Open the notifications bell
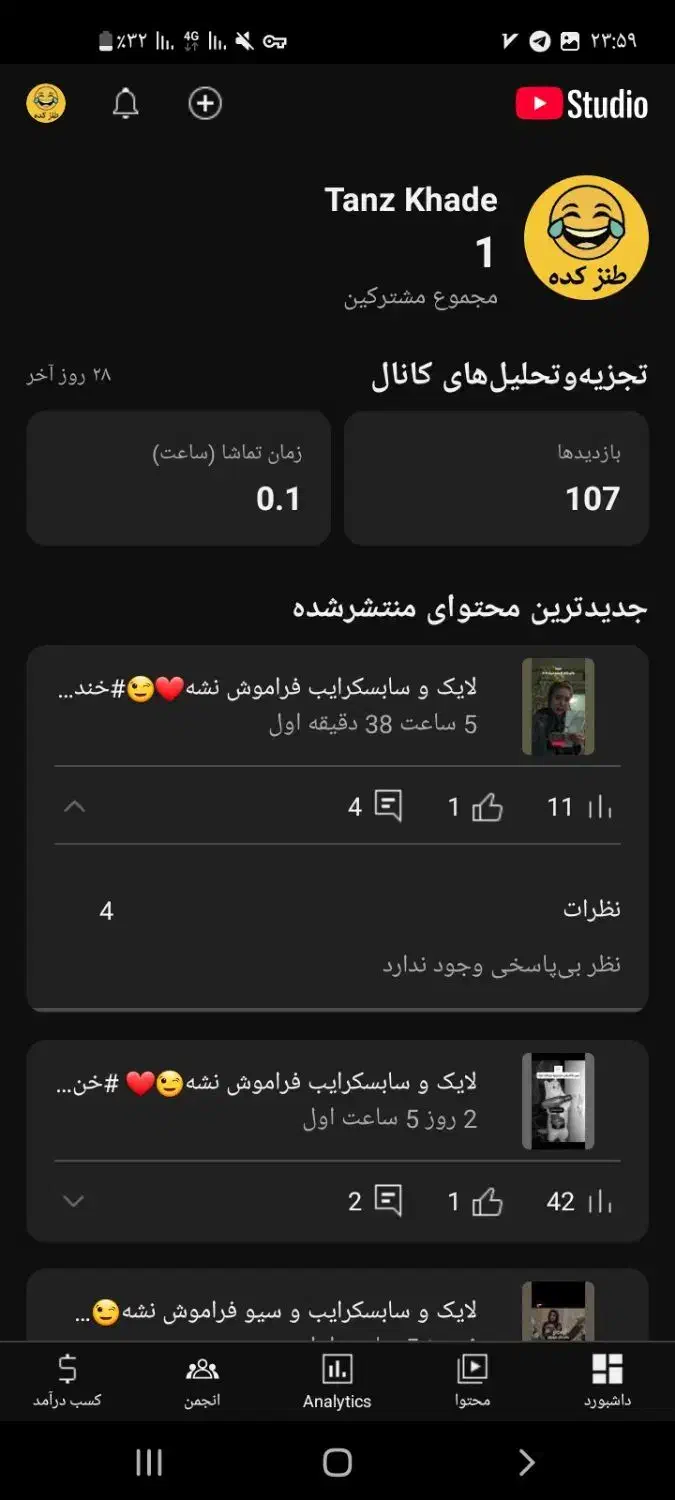 click(x=125, y=104)
